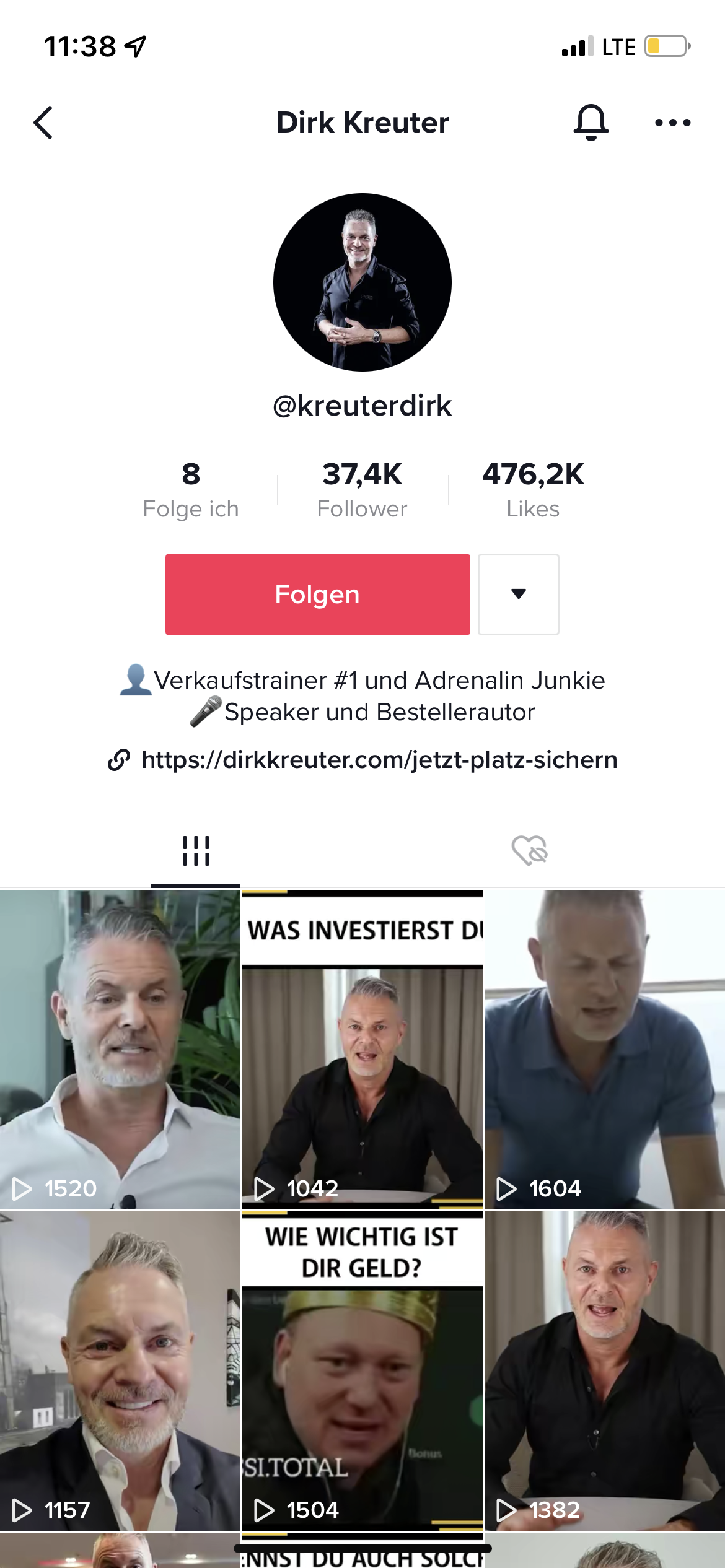Switch to the videos grid tab
Image resolution: width=725 pixels, height=1568 pixels.
196,851
